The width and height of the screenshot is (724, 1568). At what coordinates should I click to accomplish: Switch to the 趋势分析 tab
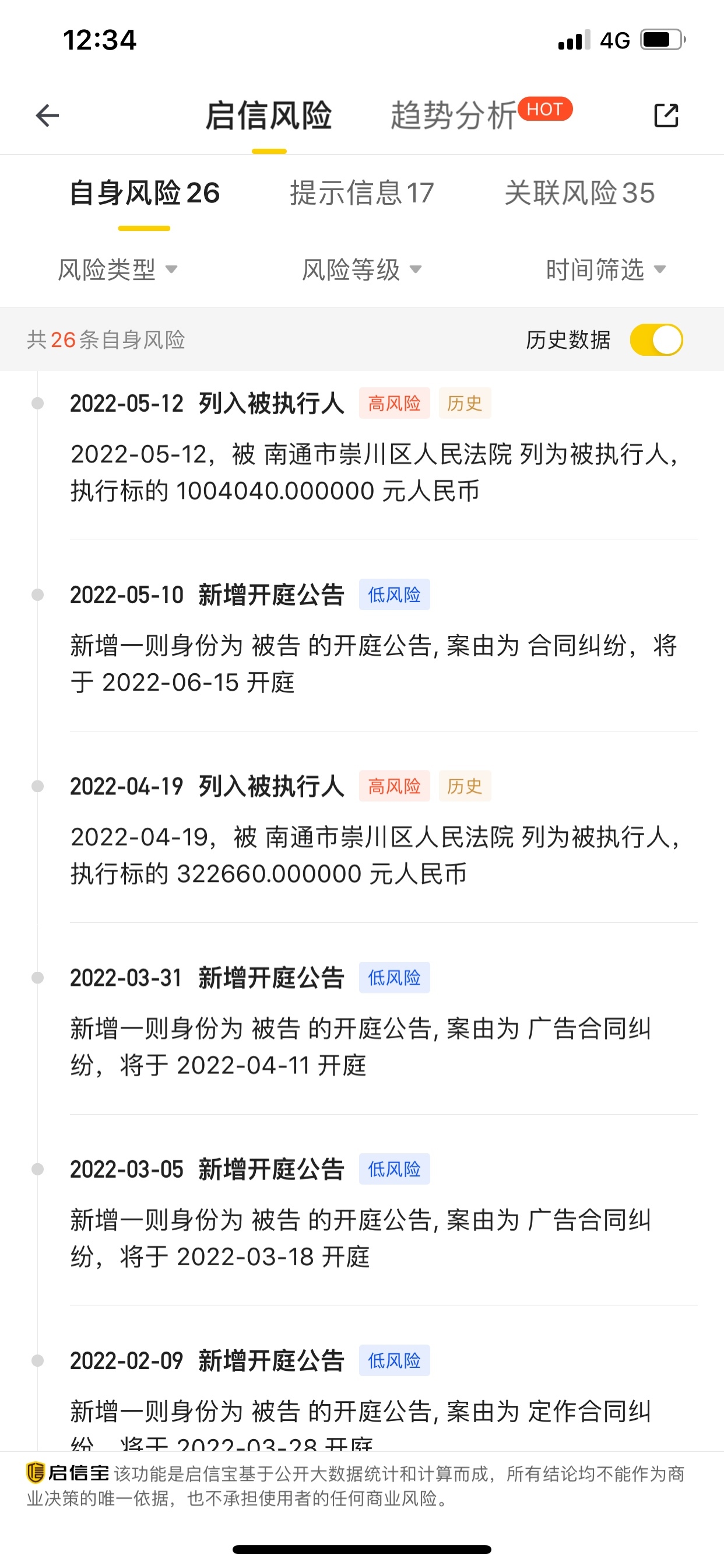(454, 116)
